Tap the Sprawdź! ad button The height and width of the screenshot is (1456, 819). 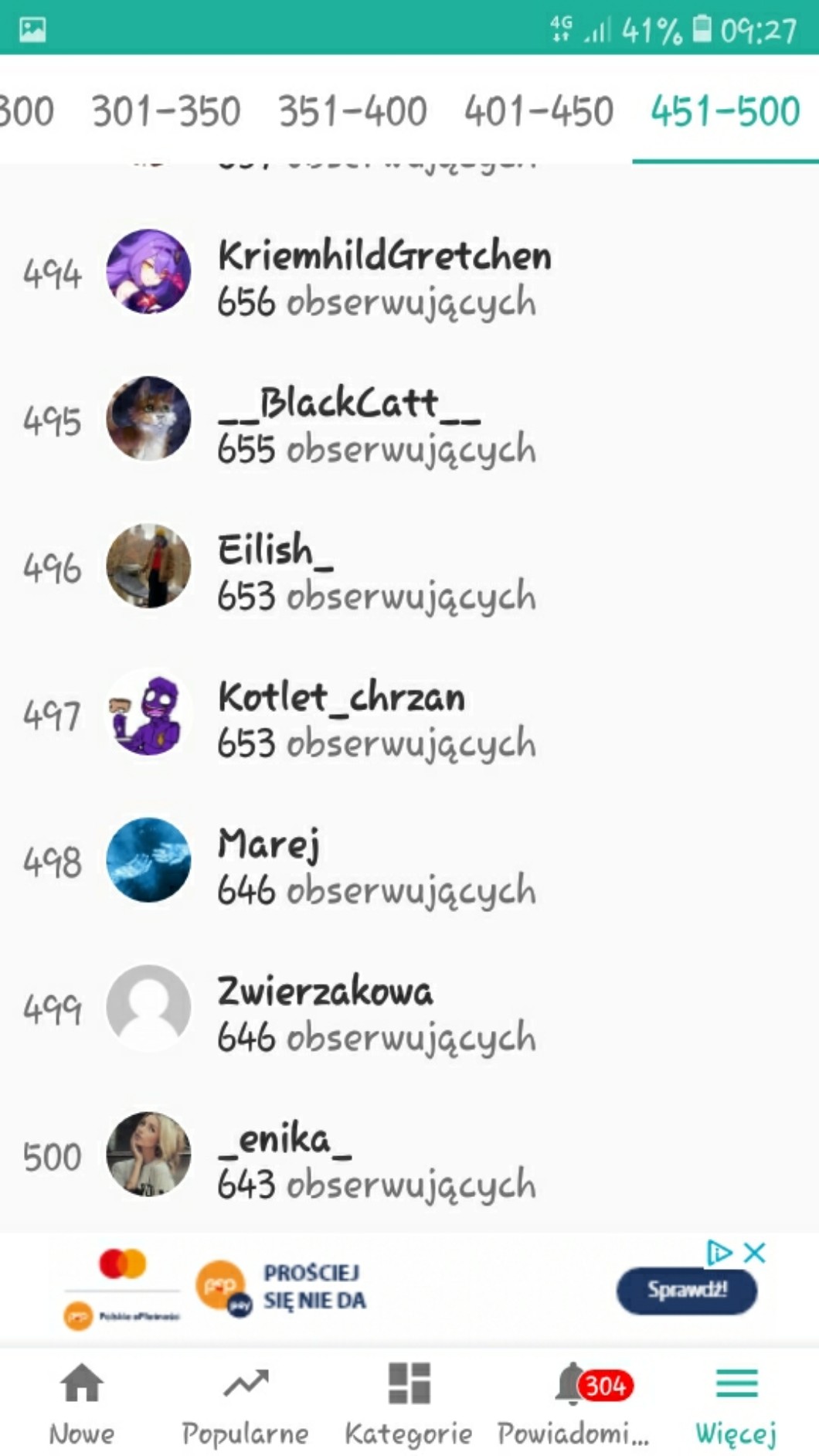[x=686, y=1290]
